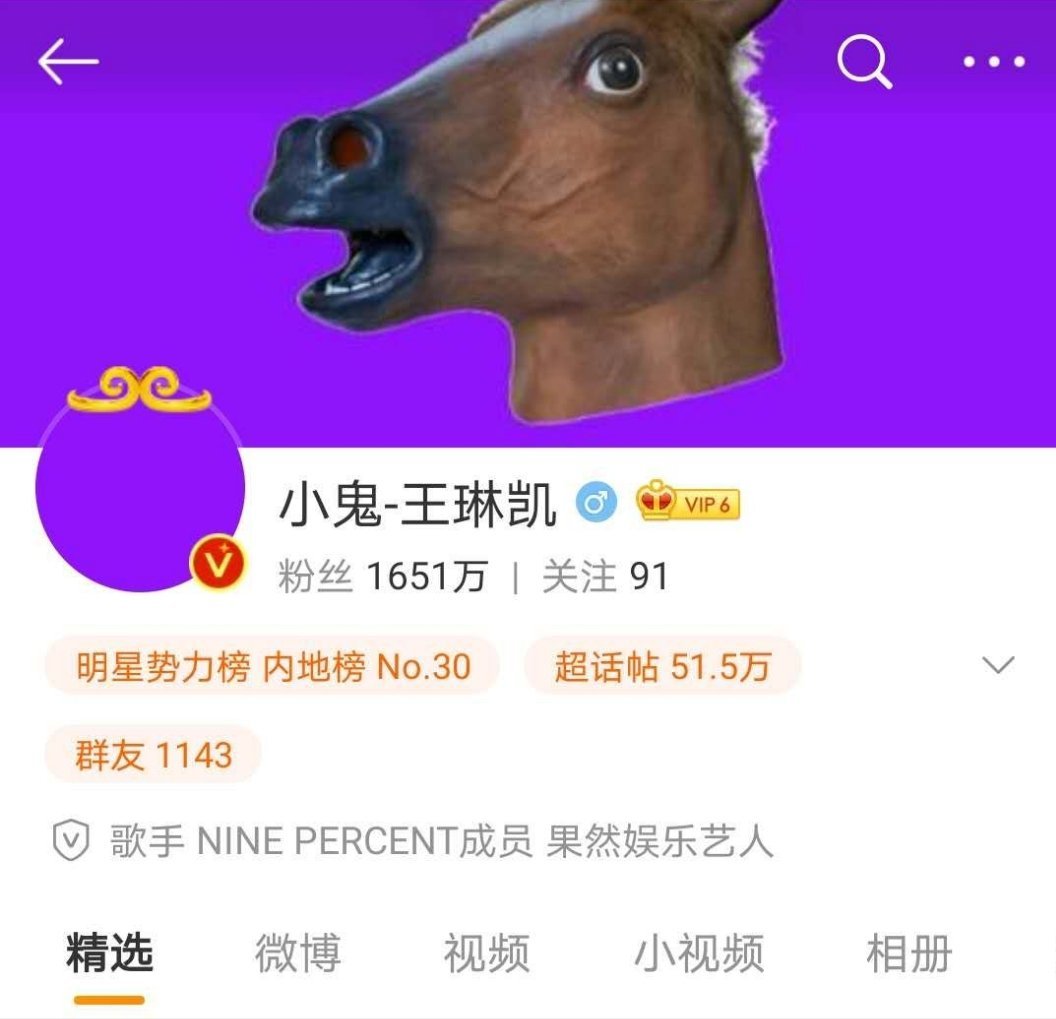The image size is (1056, 1019).
Task: Open the 关注 91 following list
Action: [x=605, y=577]
